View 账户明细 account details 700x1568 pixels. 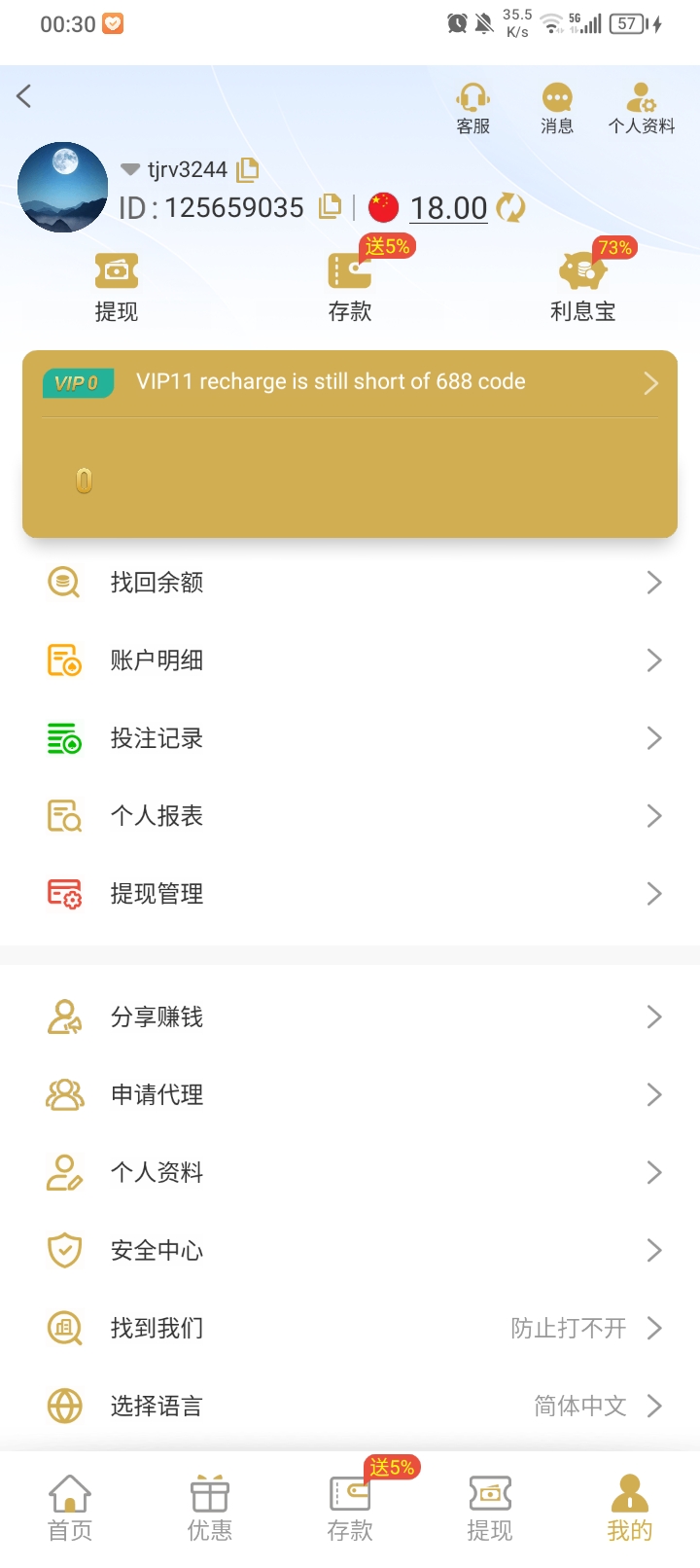tap(350, 660)
